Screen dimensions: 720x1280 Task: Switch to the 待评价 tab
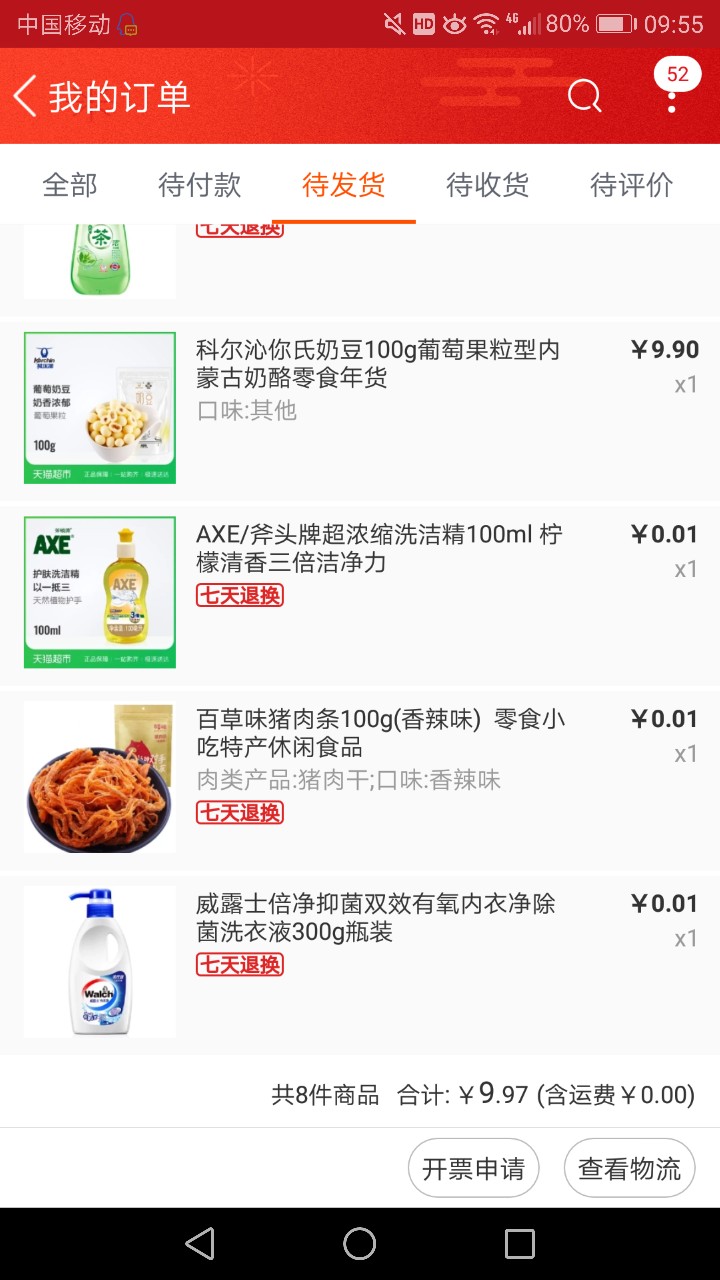[632, 185]
